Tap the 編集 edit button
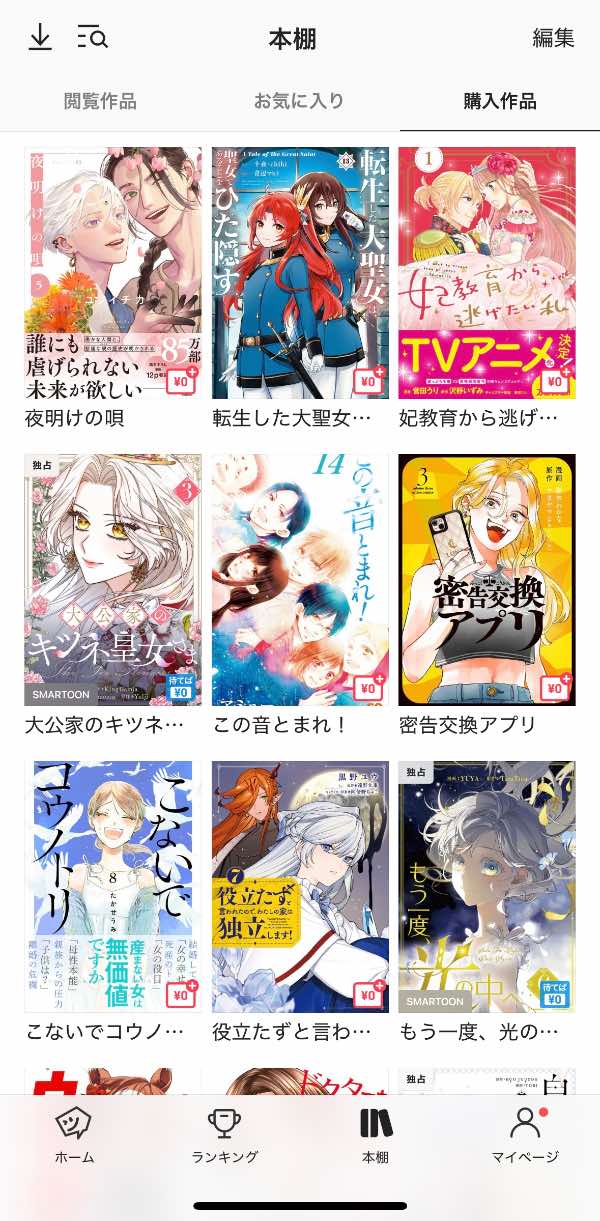The width and height of the screenshot is (600, 1221). coord(553,38)
